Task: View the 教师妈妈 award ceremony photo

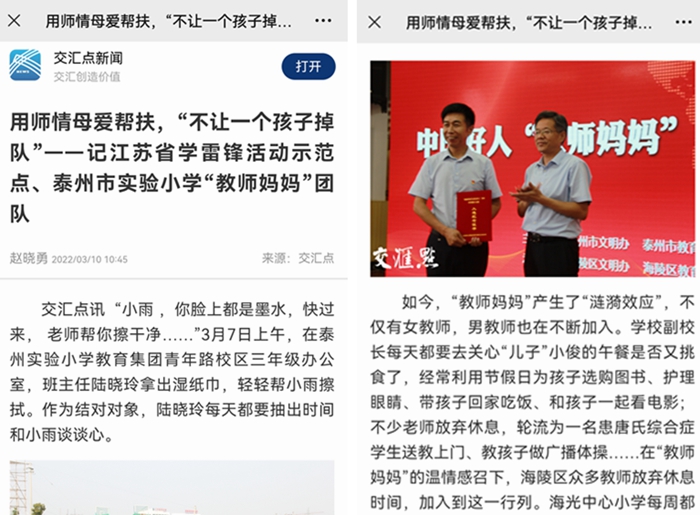Action: tap(532, 170)
